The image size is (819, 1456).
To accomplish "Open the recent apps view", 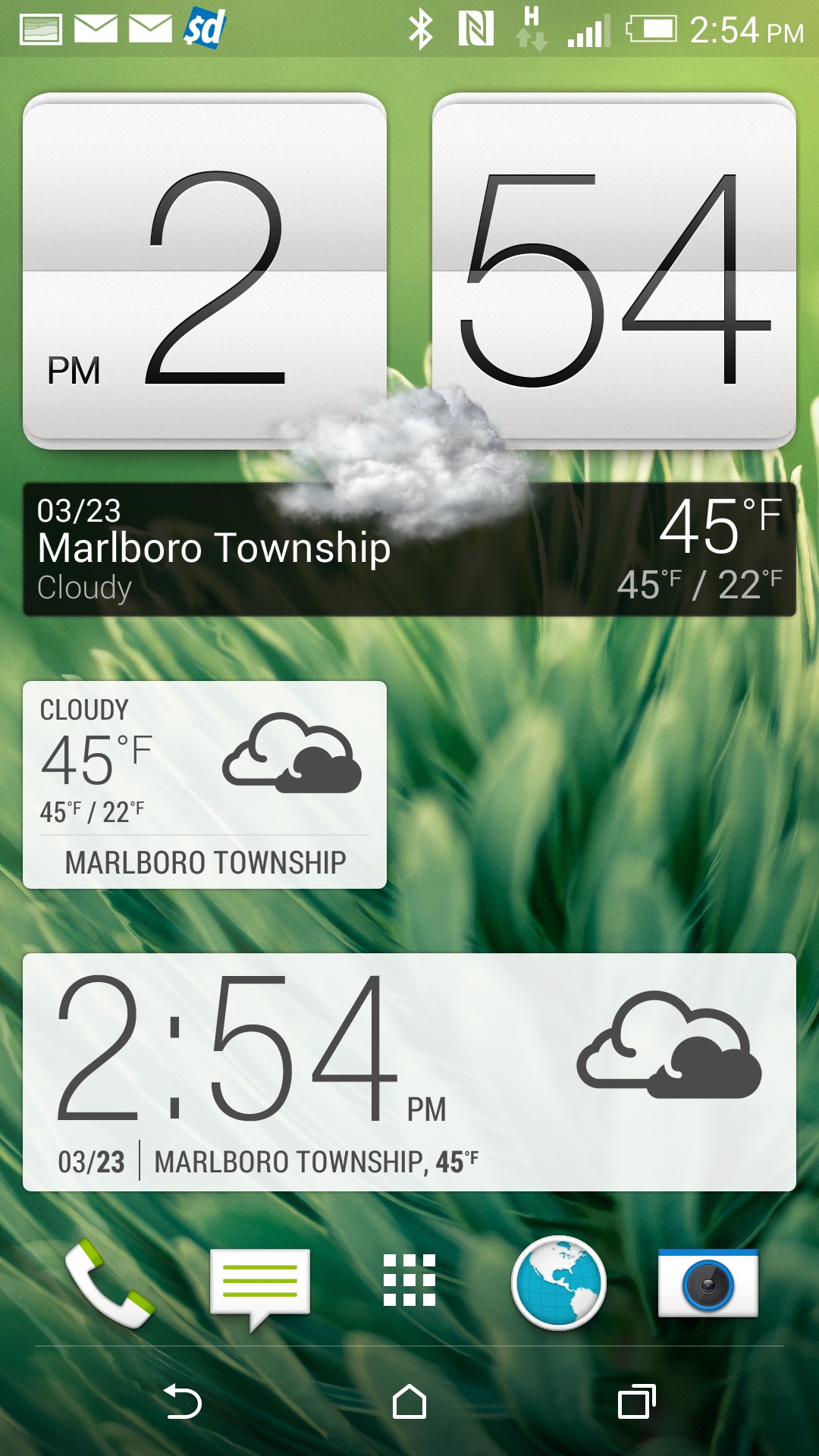I will point(636,1402).
